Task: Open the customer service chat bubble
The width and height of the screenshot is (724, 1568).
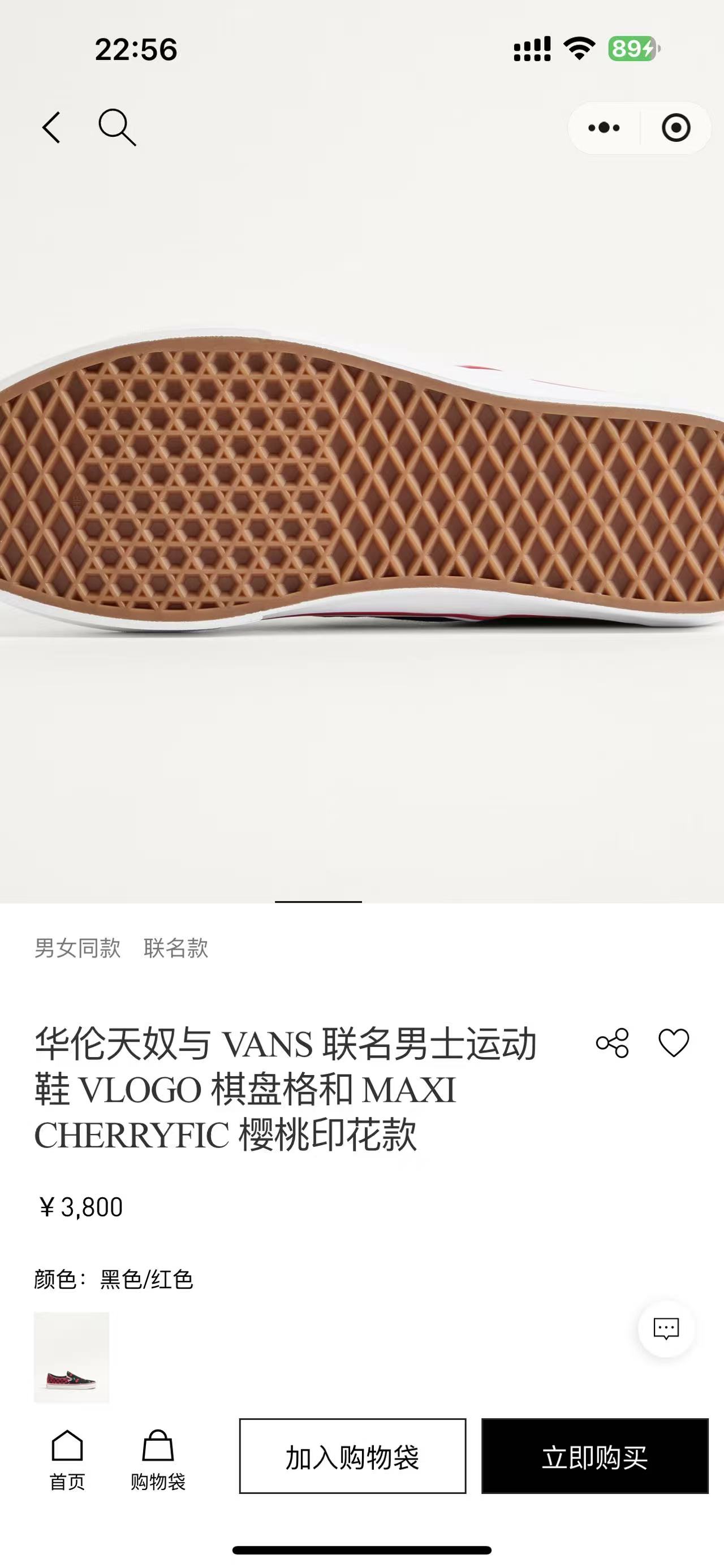Action: pyautogui.click(x=666, y=1328)
